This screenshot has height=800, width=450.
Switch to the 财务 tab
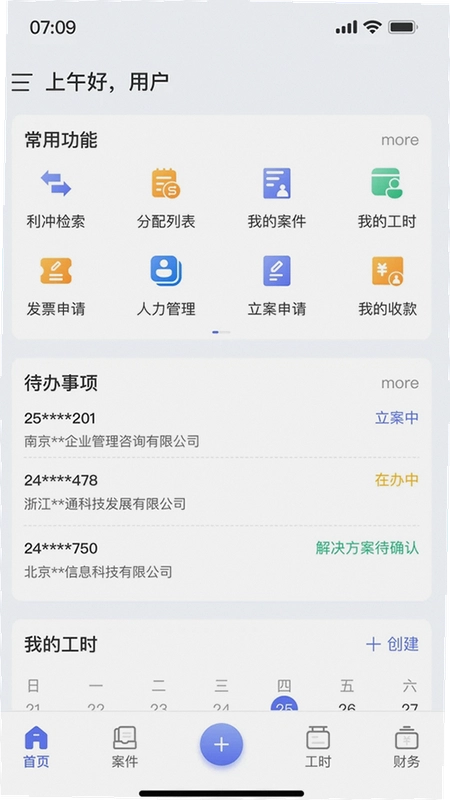click(407, 747)
